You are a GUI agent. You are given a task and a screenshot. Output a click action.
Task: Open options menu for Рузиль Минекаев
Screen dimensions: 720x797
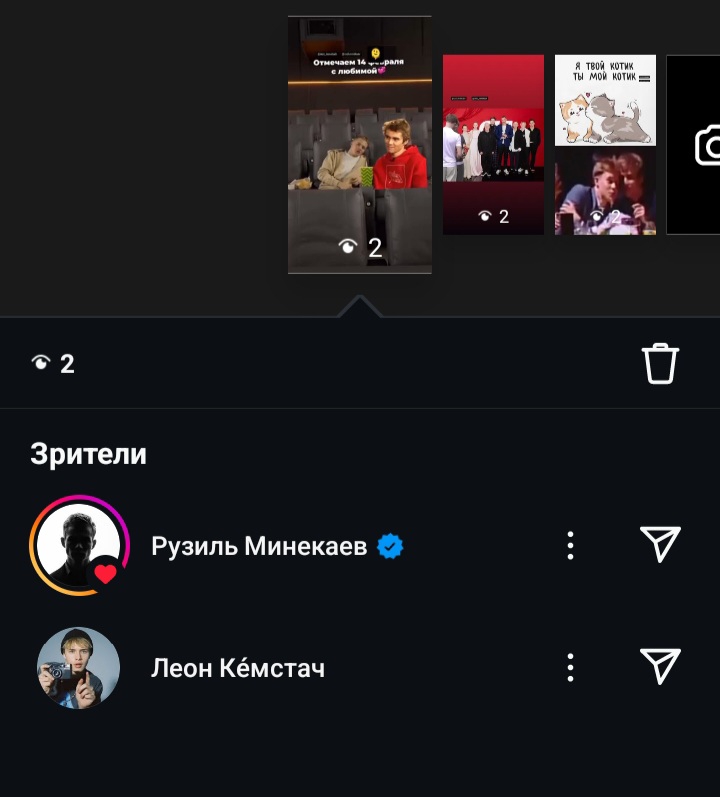[x=570, y=546]
